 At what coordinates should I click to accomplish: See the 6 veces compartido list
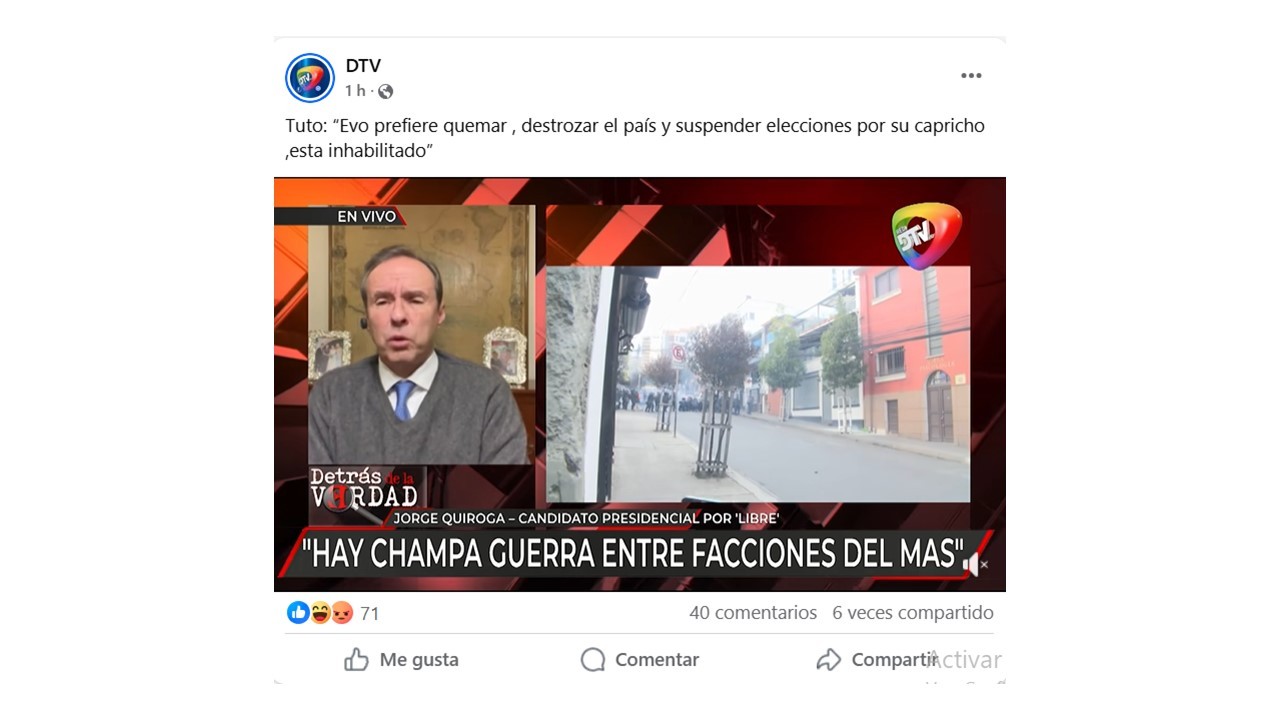click(913, 612)
